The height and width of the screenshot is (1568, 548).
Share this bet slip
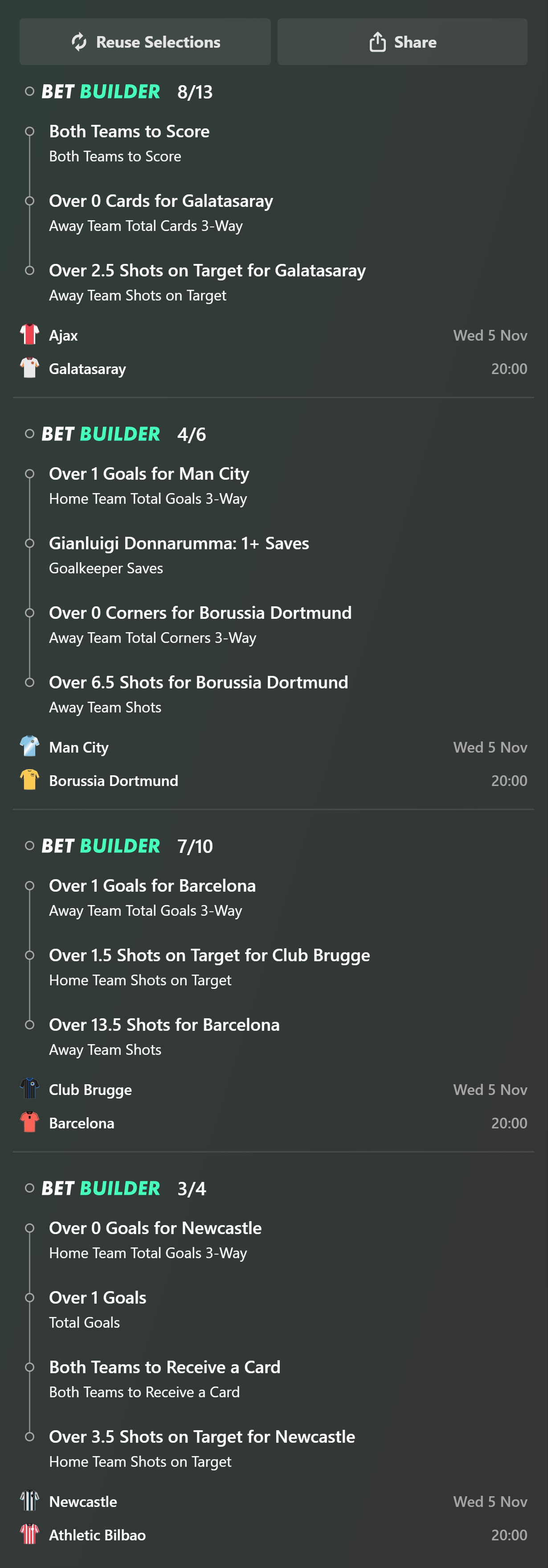click(x=402, y=42)
